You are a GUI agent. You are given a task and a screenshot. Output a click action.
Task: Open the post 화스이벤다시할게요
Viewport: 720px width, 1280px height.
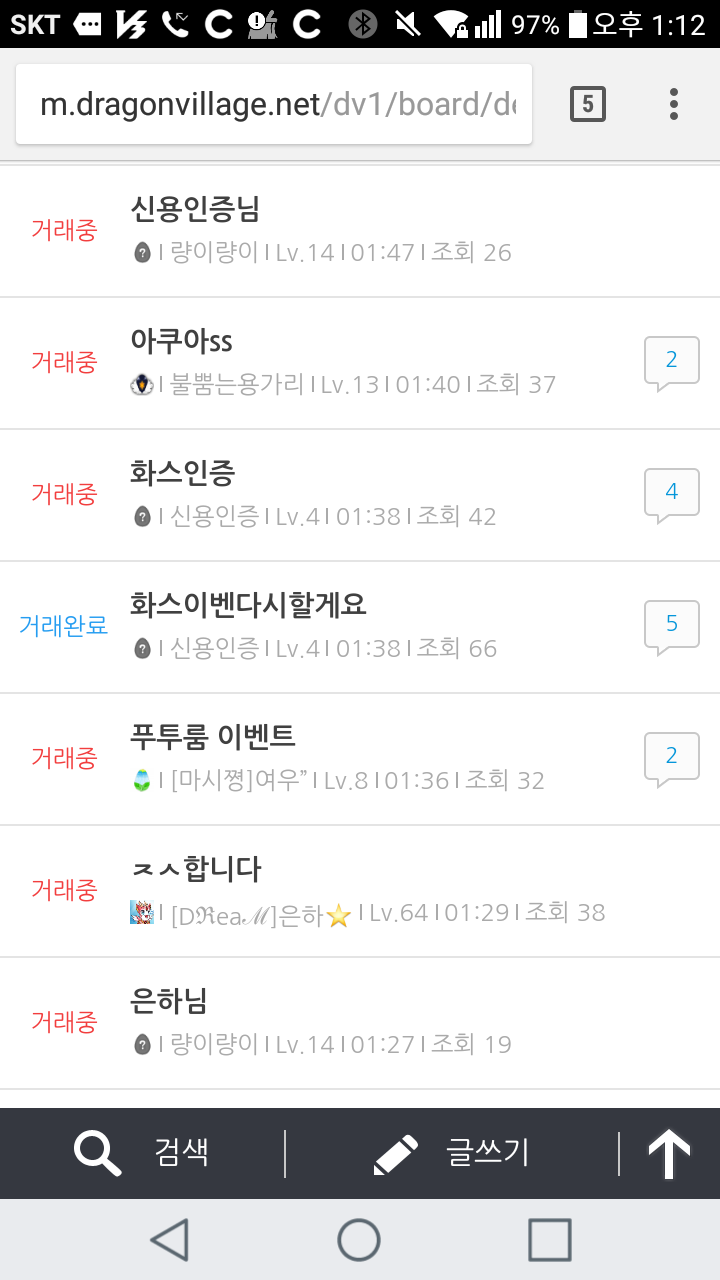pyautogui.click(x=248, y=605)
